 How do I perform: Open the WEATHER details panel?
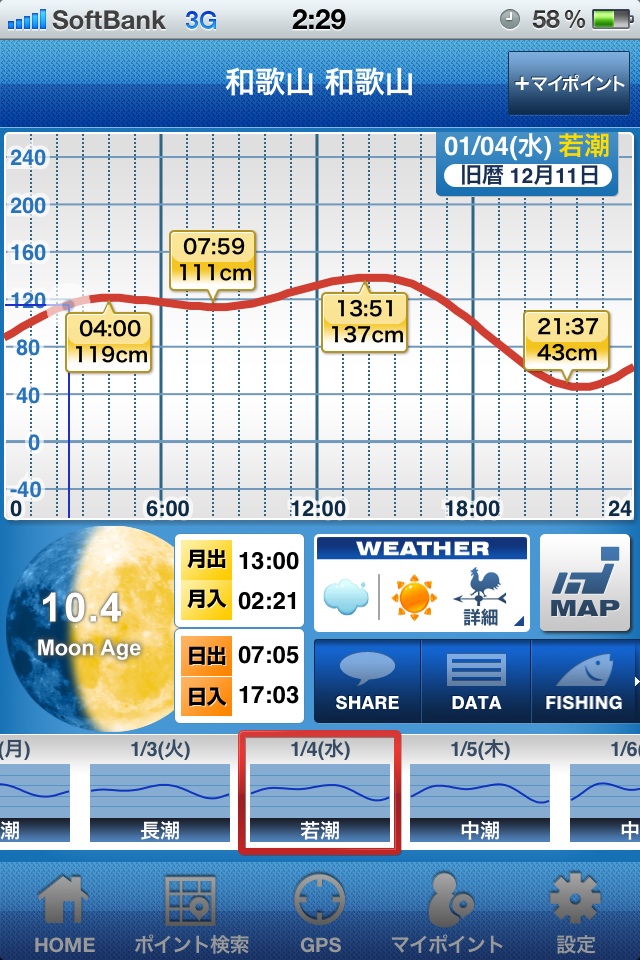pos(421,585)
